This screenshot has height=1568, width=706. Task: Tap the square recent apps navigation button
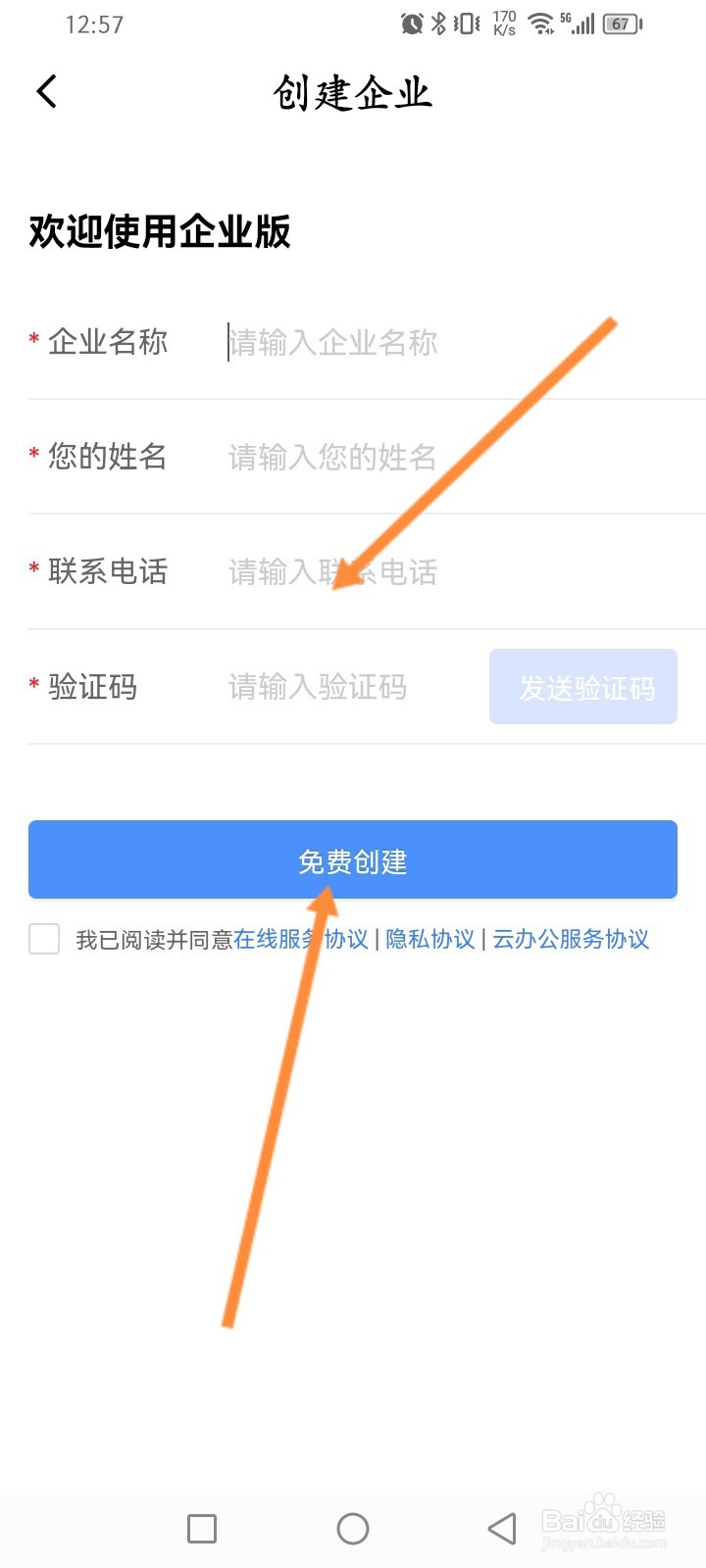(x=201, y=1528)
